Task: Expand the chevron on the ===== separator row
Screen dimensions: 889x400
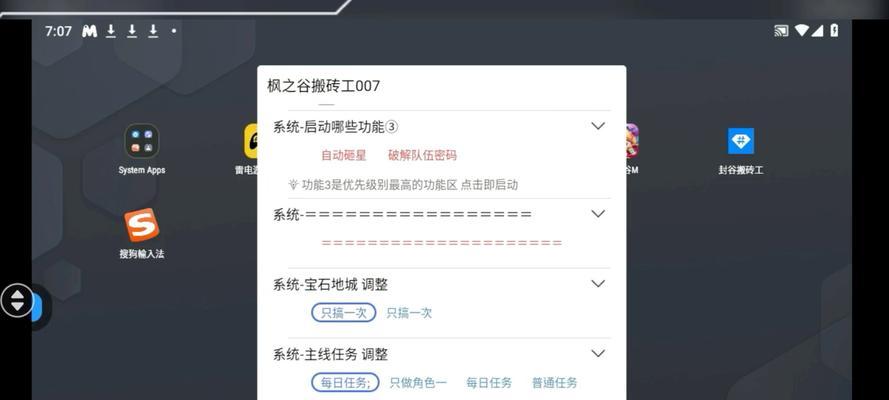Action: pos(598,213)
